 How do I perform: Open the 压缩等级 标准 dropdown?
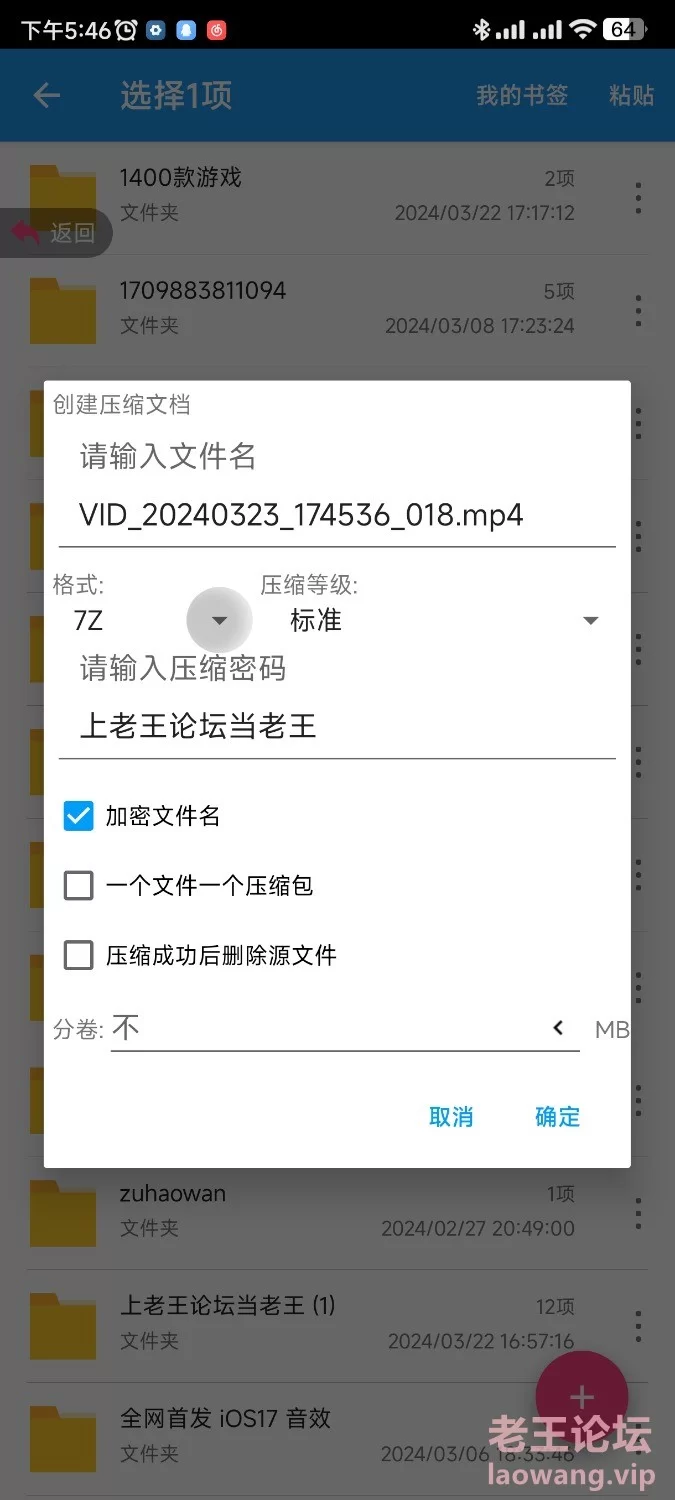pyautogui.click(x=590, y=621)
